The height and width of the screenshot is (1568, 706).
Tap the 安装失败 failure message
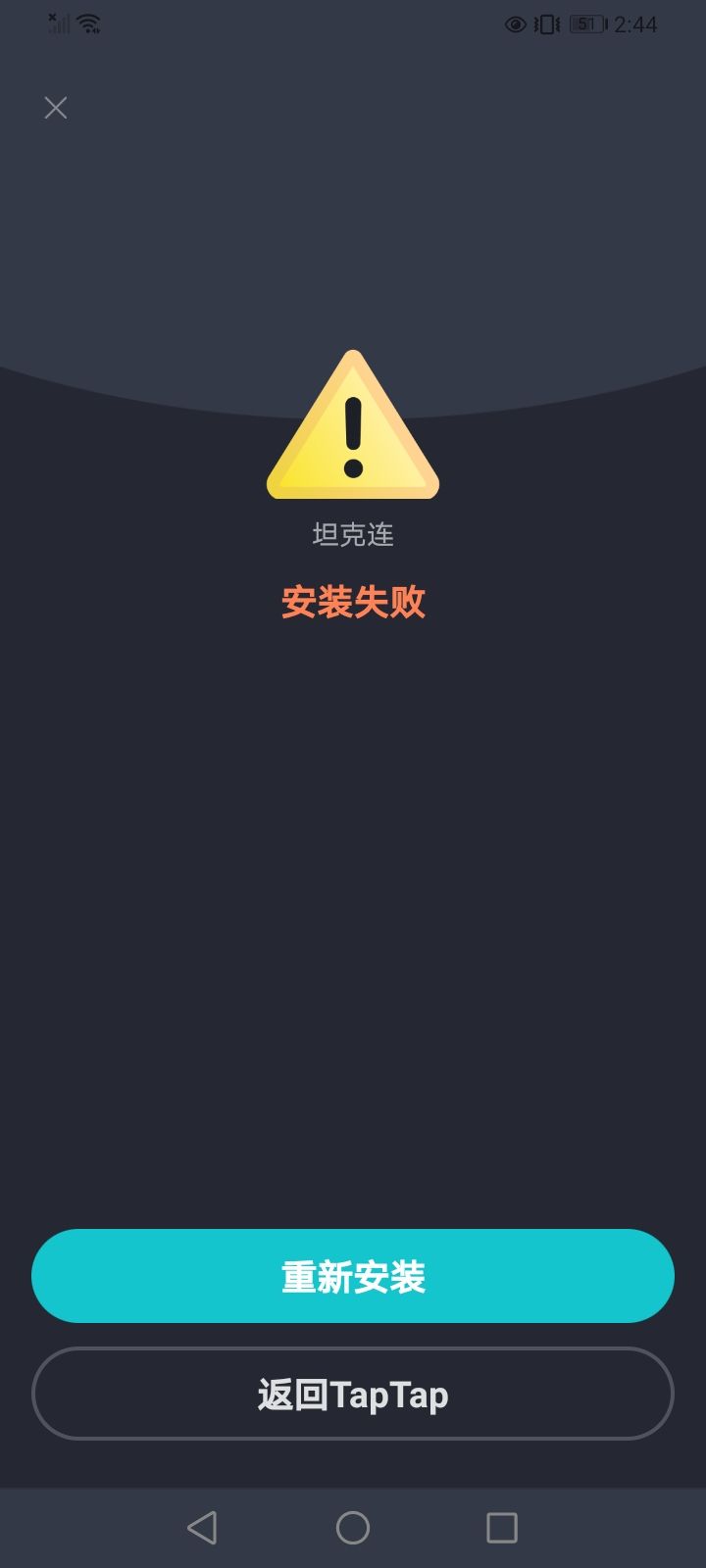click(x=351, y=603)
